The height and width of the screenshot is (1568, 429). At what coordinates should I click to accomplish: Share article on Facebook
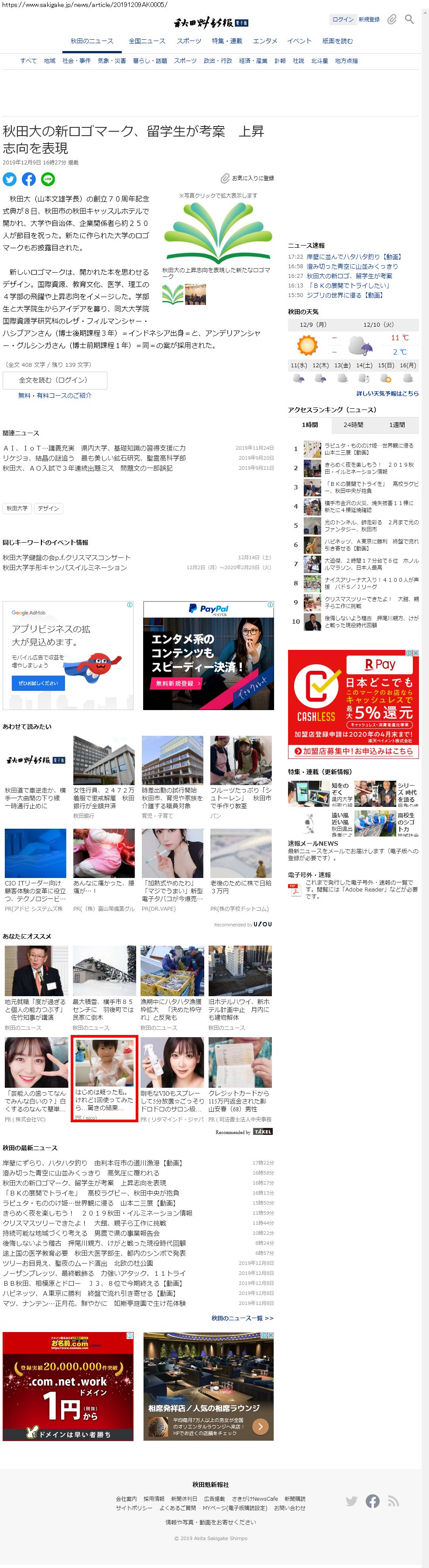pos(29,179)
